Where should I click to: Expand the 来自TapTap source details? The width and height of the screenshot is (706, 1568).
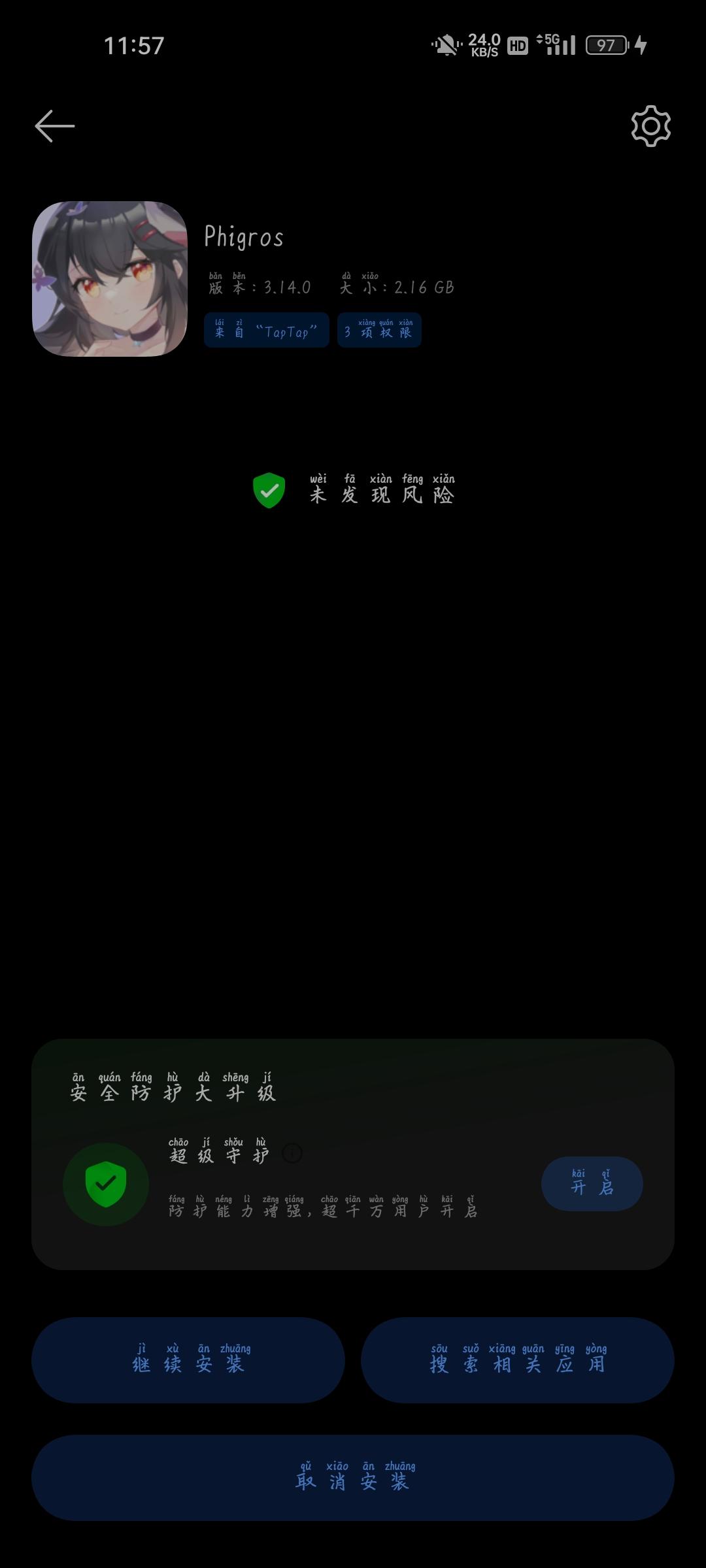click(267, 331)
